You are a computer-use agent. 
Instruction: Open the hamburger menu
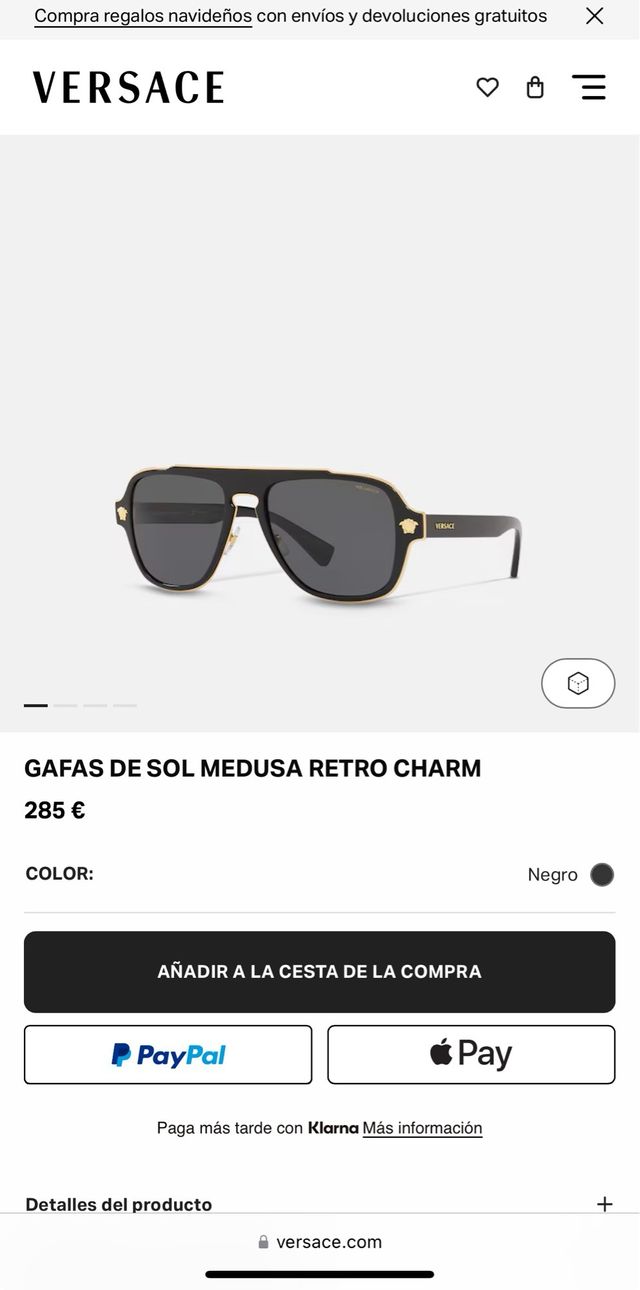589,87
